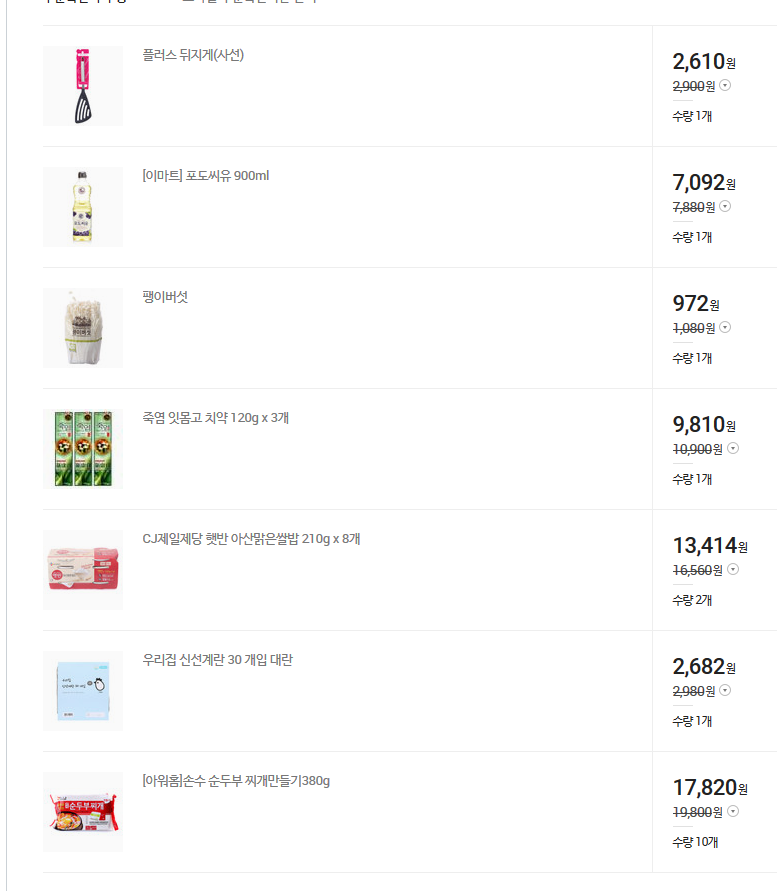777x891 pixels.
Task: Expand discount details for the 2,980원 price
Action: point(725,690)
